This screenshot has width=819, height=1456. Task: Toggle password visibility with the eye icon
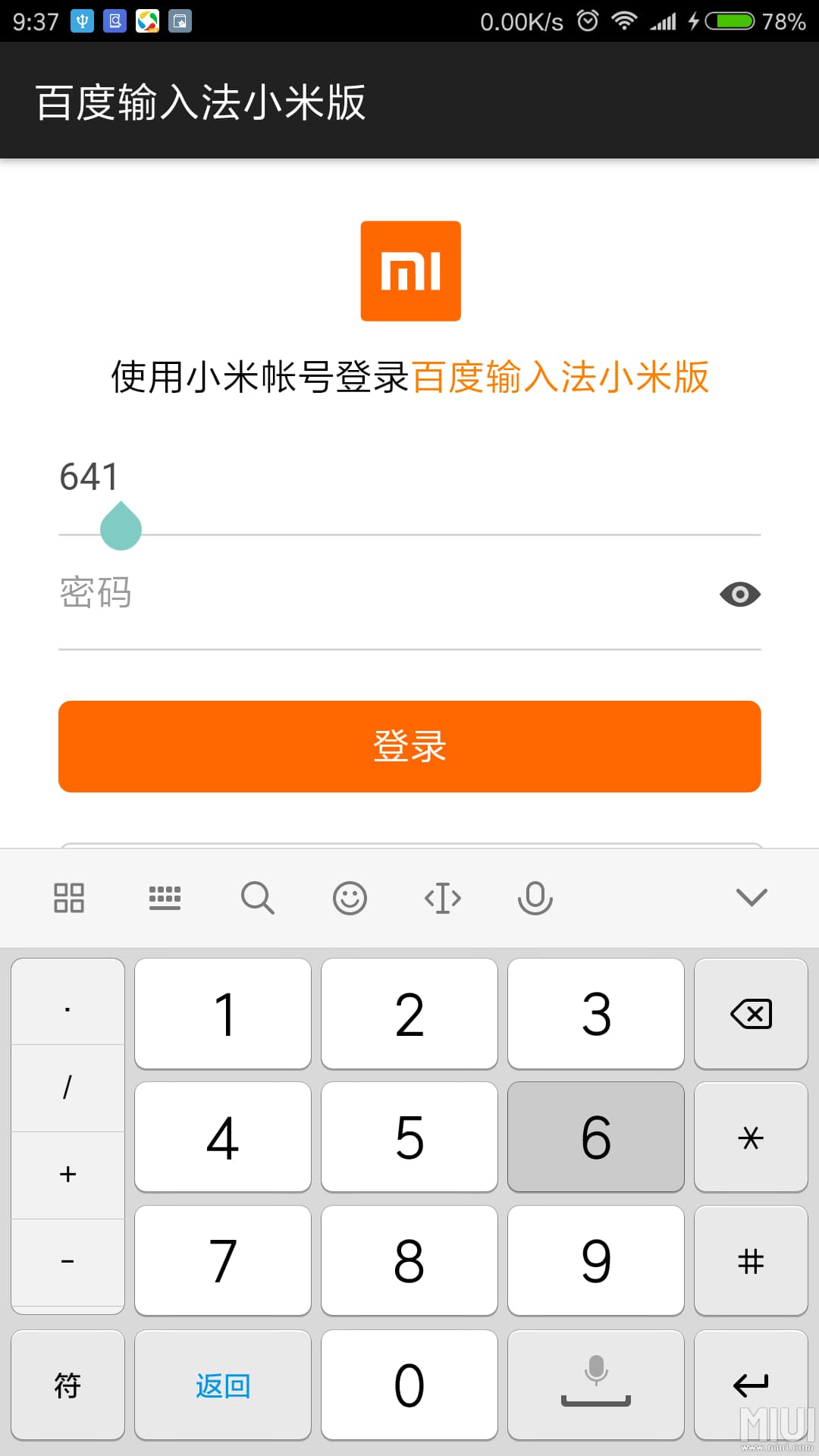(739, 595)
